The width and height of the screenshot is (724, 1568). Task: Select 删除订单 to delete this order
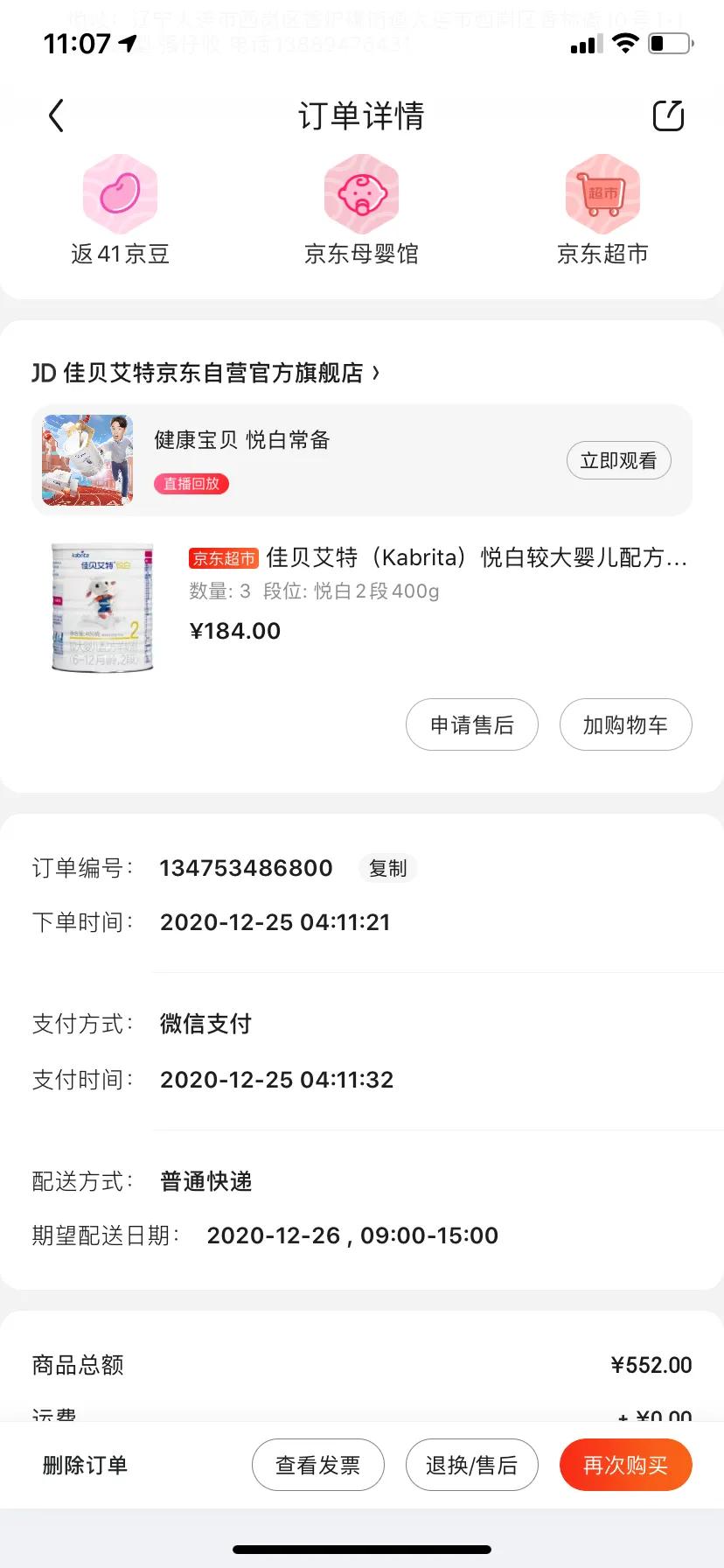84,1465
